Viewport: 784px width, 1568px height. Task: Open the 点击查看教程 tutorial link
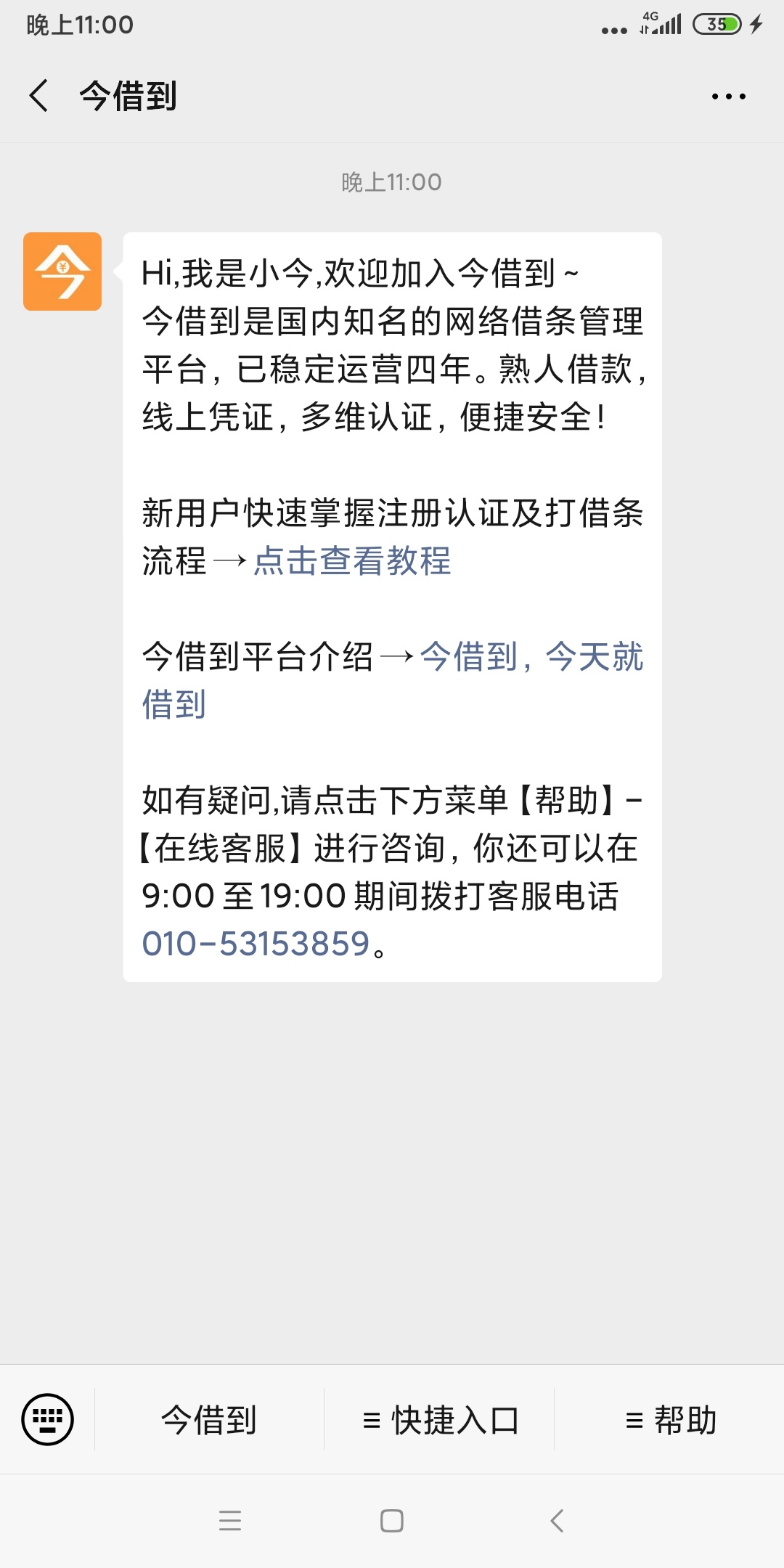[x=352, y=560]
